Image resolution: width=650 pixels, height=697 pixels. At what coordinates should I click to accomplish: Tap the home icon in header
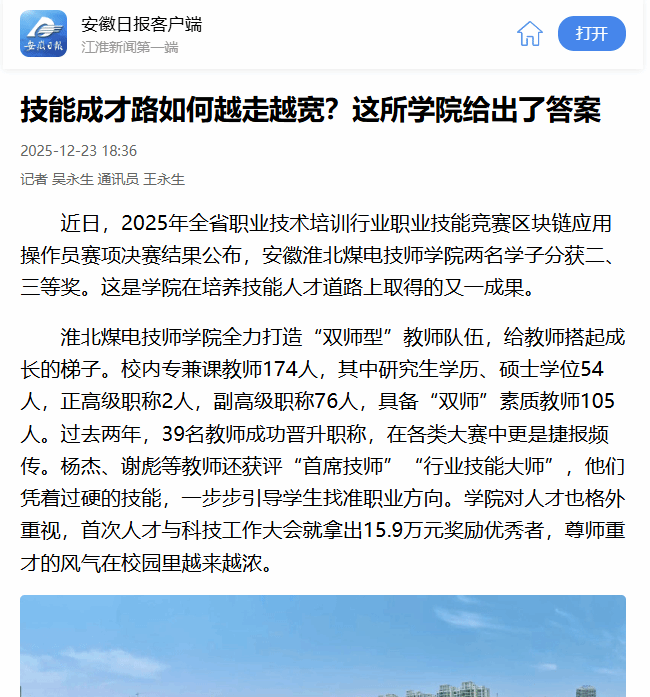pyautogui.click(x=530, y=34)
